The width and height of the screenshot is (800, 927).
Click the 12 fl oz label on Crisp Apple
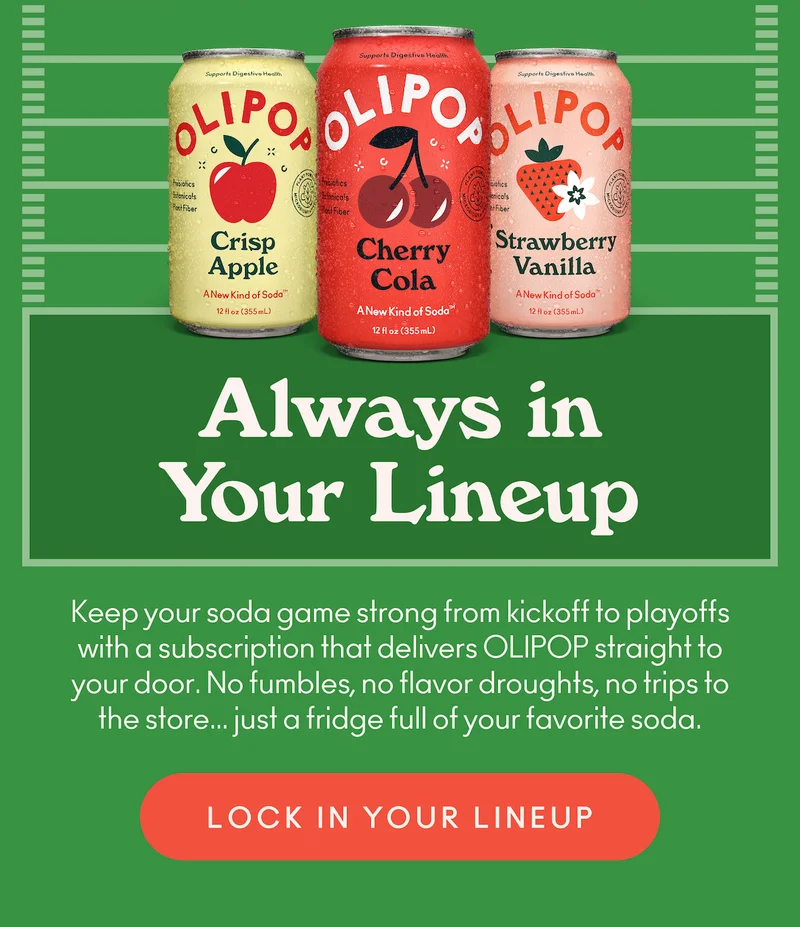(245, 311)
